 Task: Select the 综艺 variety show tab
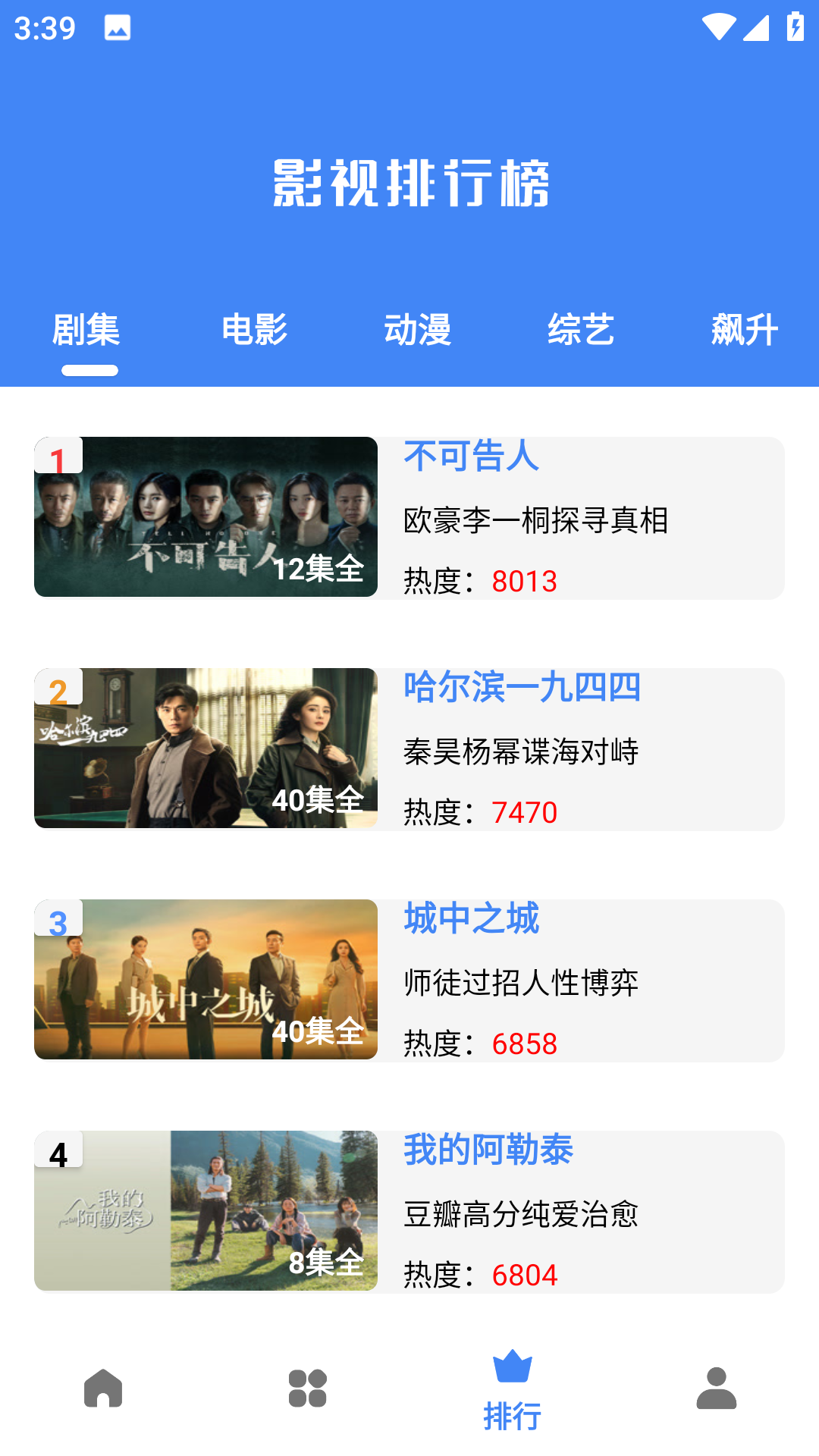[582, 329]
